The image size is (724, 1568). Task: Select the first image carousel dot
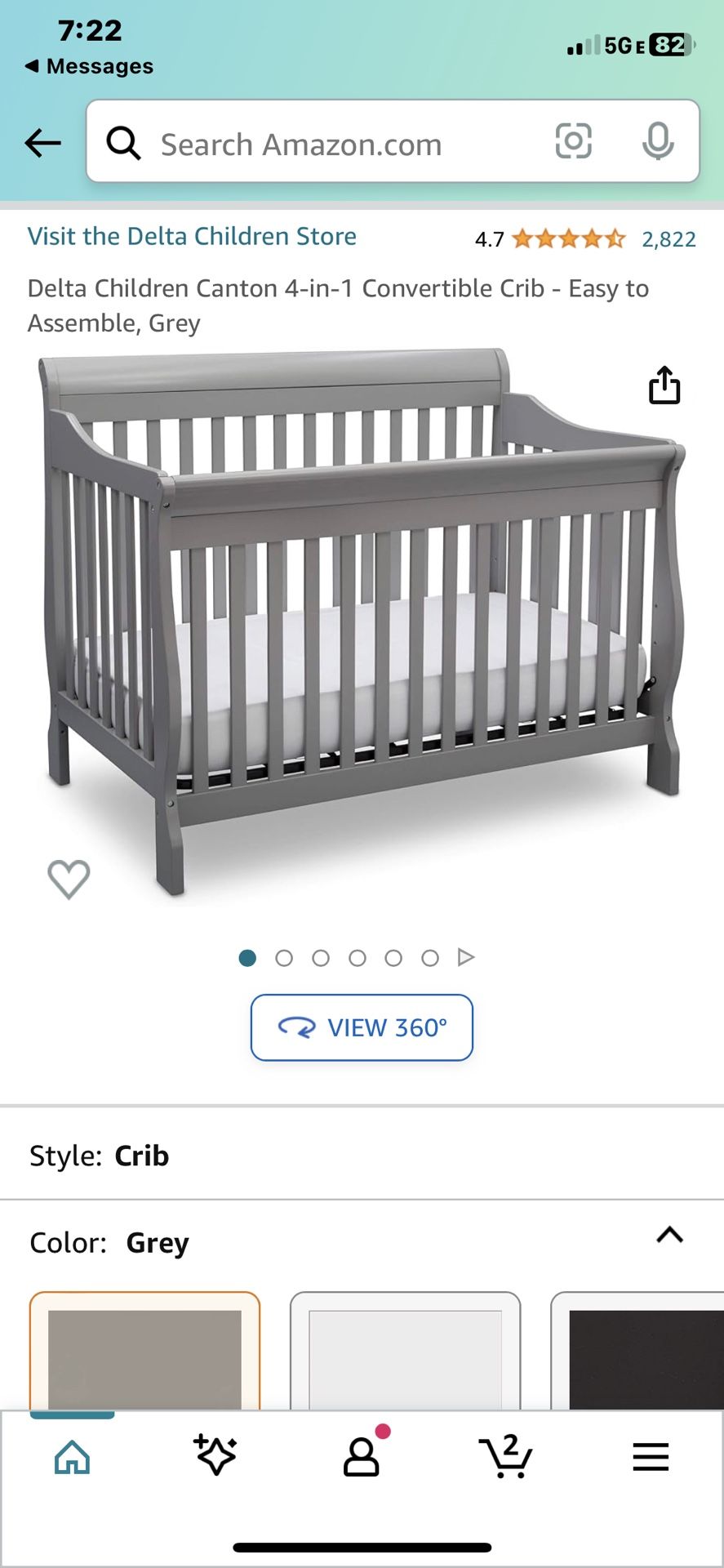[x=247, y=957]
